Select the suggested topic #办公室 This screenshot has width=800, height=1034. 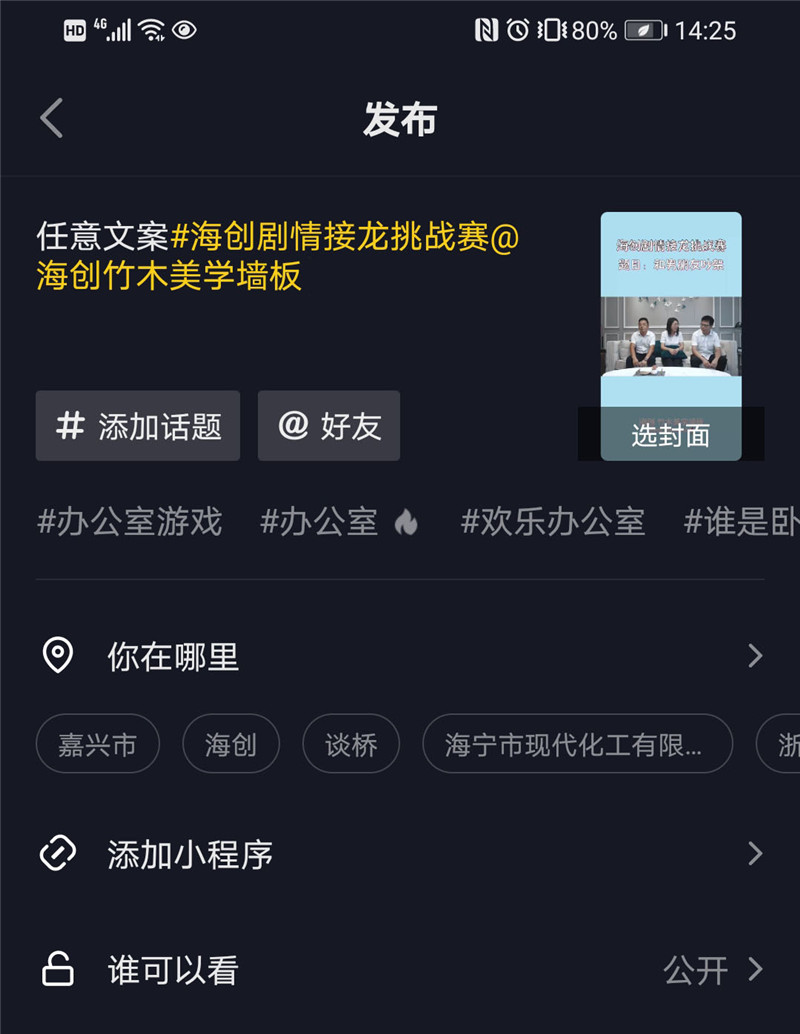click(x=338, y=522)
